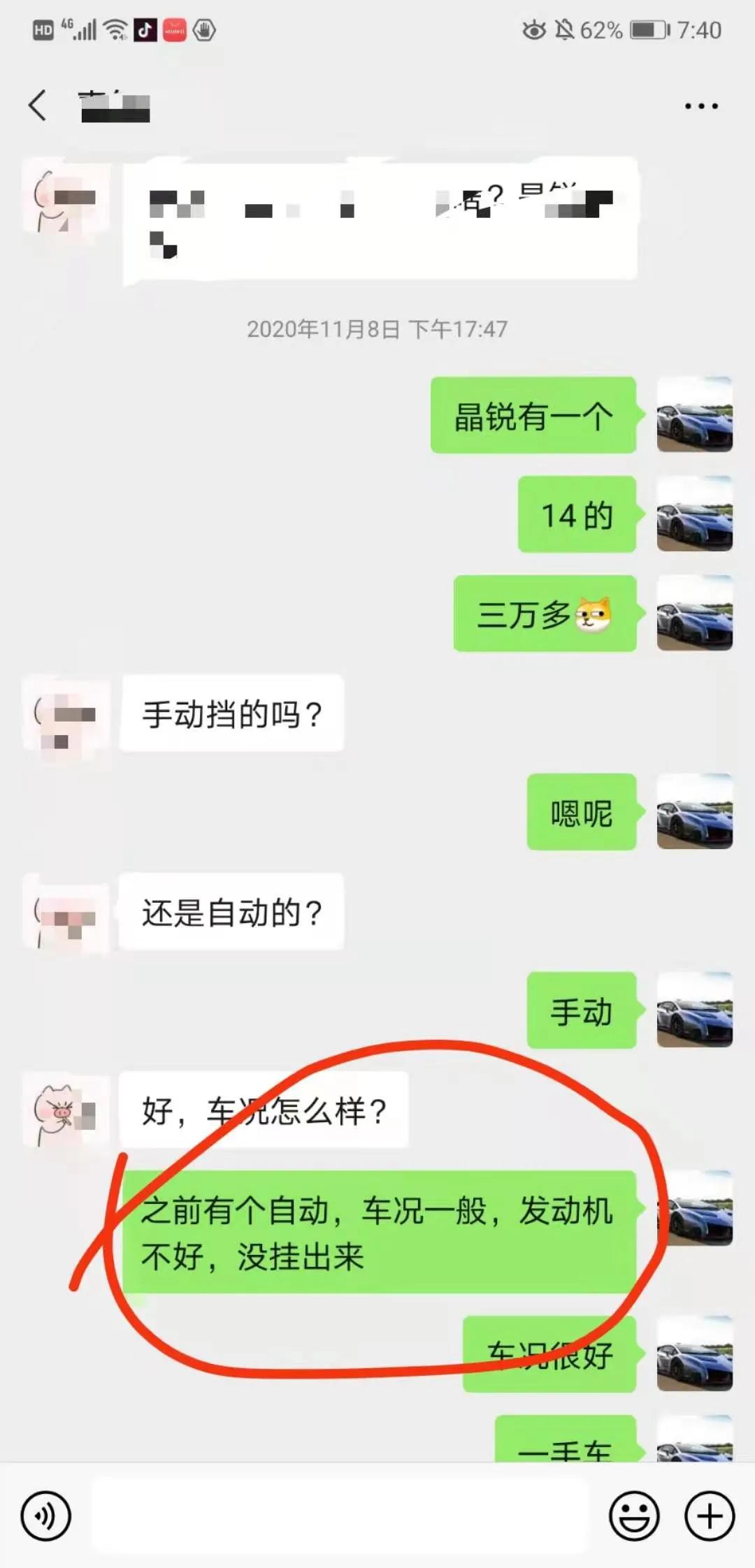Tap the TikTok icon in the status bar
Viewport: 755px width, 1568px height.
pos(145,30)
